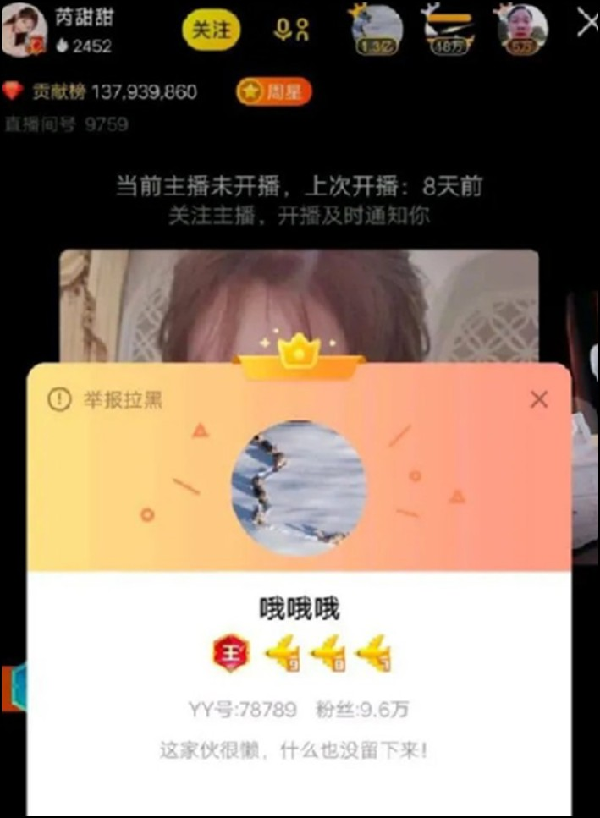This screenshot has height=818, width=600.
Task: Open 贡献榜 contribution ranking
Action: click(x=100, y=92)
